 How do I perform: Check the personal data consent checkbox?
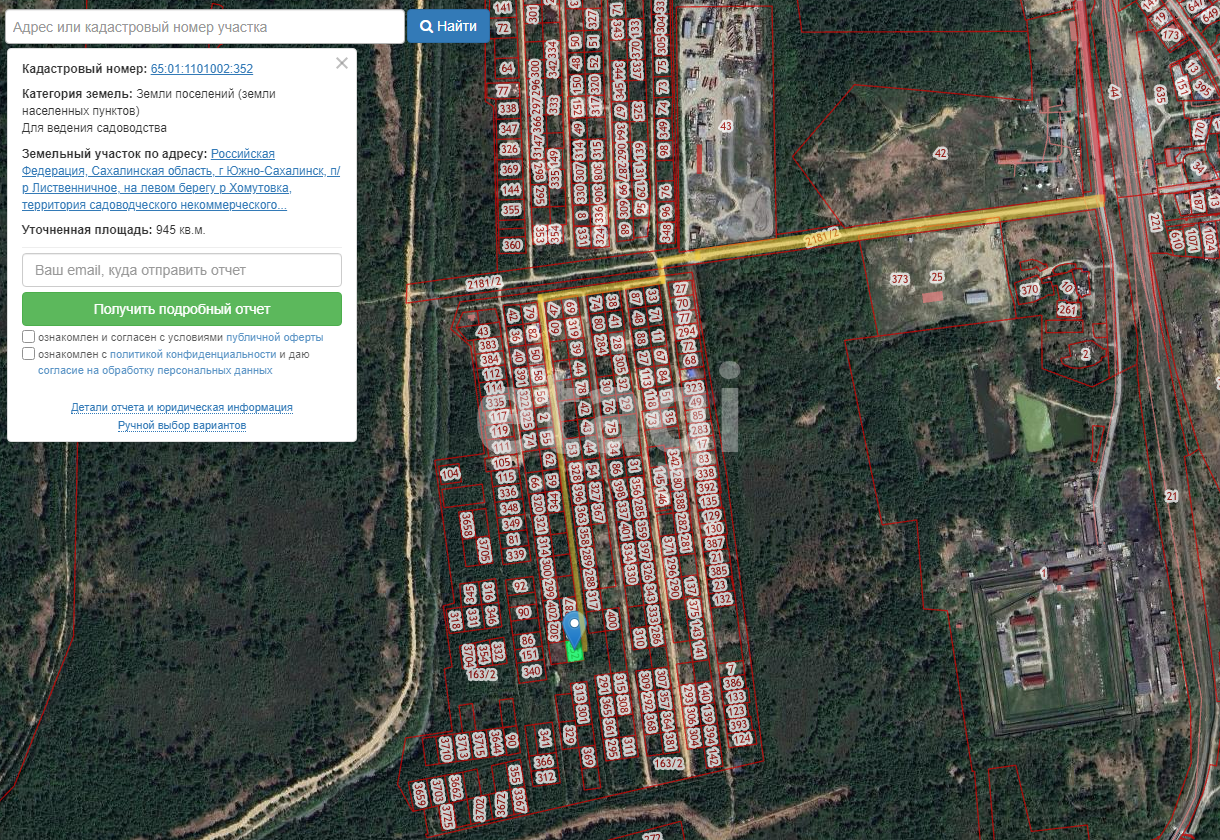point(29,354)
